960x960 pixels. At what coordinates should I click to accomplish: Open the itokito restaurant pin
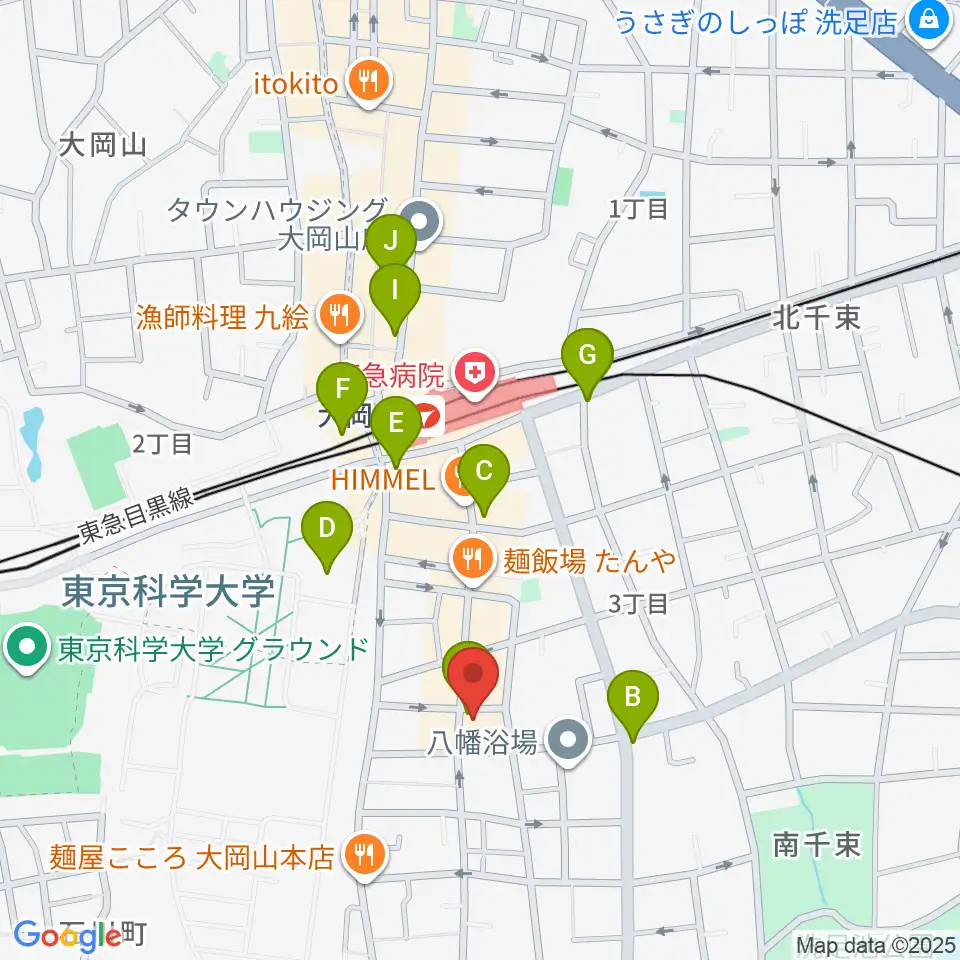368,81
